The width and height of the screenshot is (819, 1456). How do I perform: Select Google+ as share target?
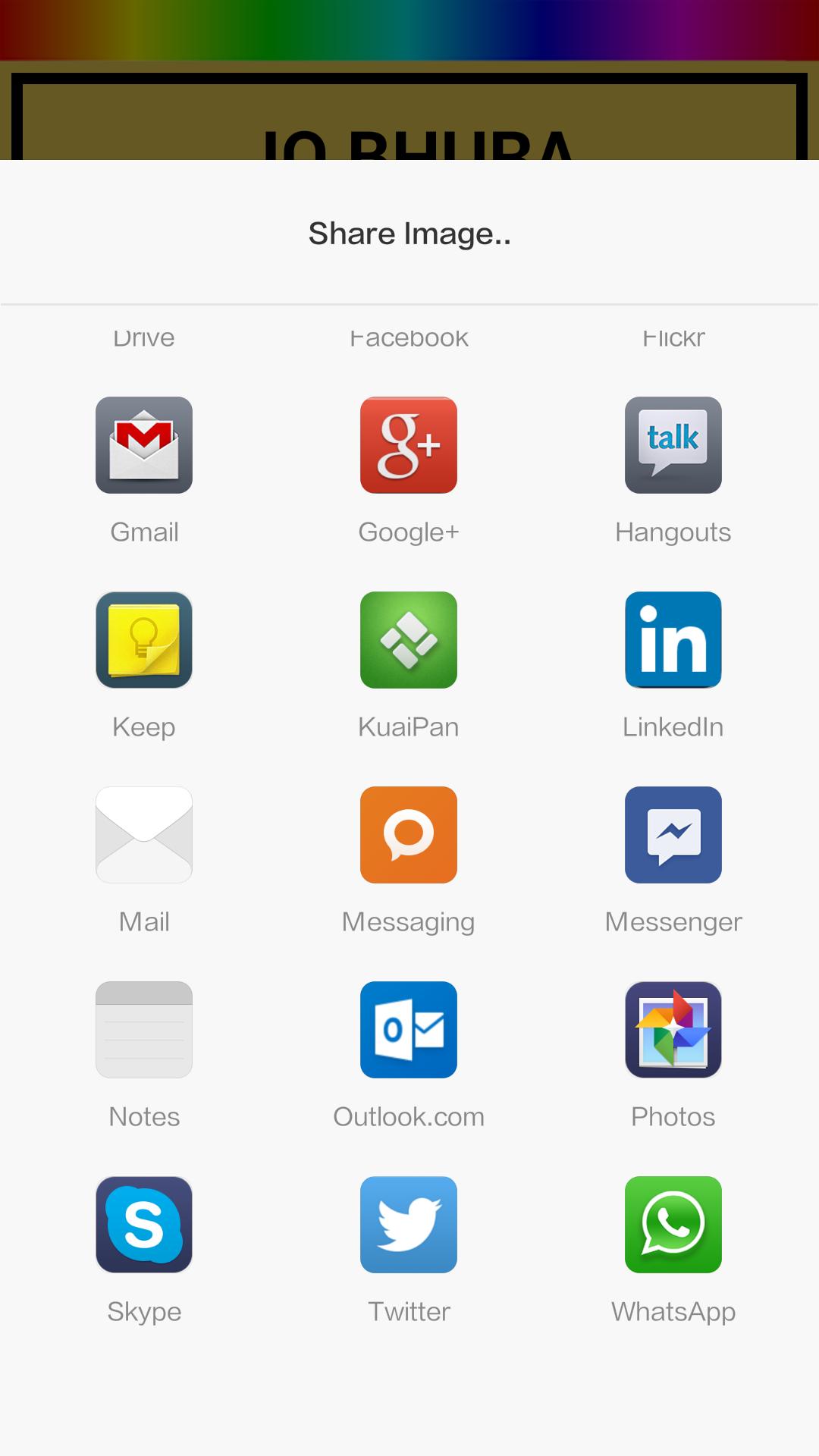(409, 445)
